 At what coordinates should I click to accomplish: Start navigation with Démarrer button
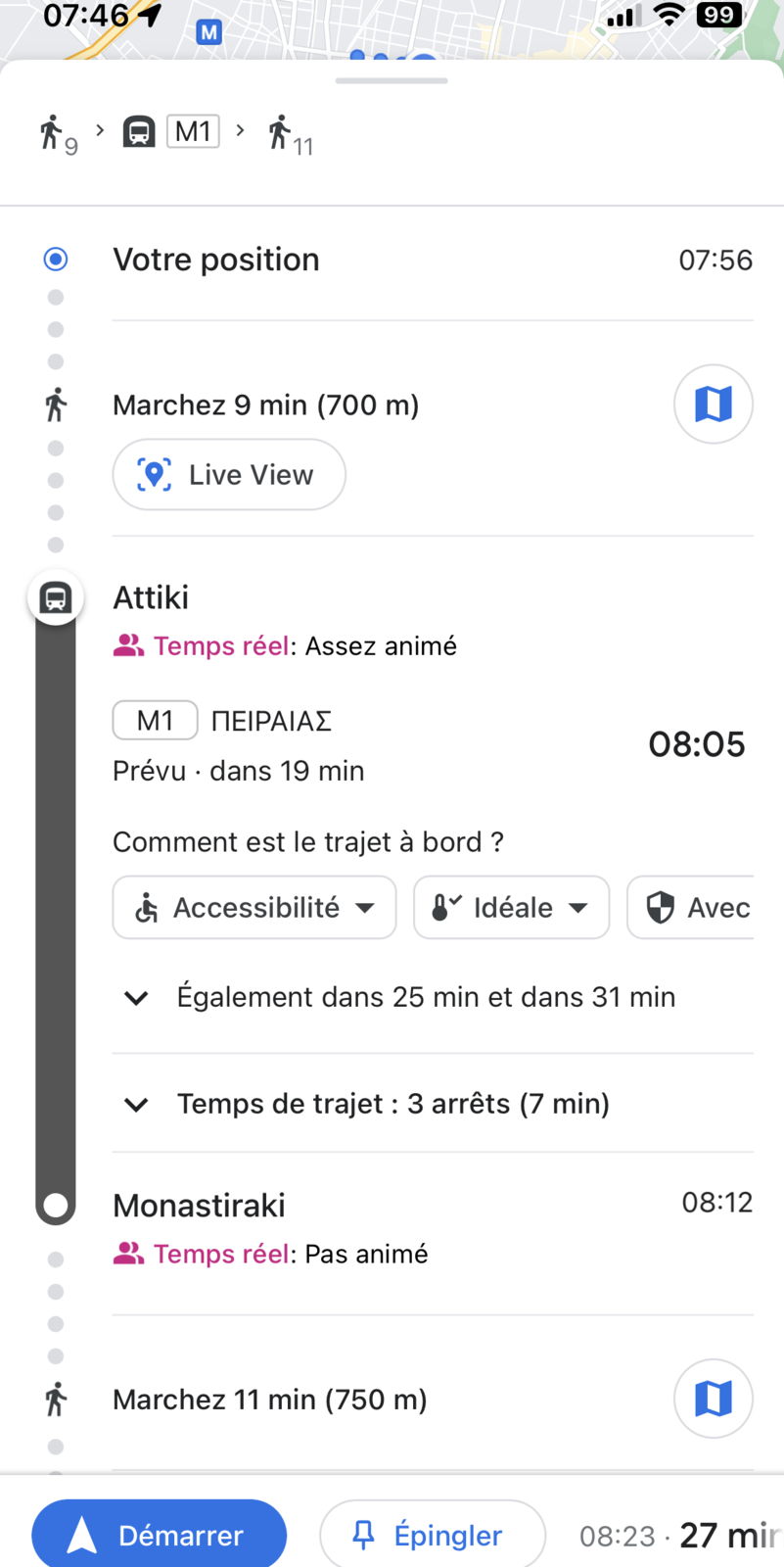pyautogui.click(x=160, y=1534)
